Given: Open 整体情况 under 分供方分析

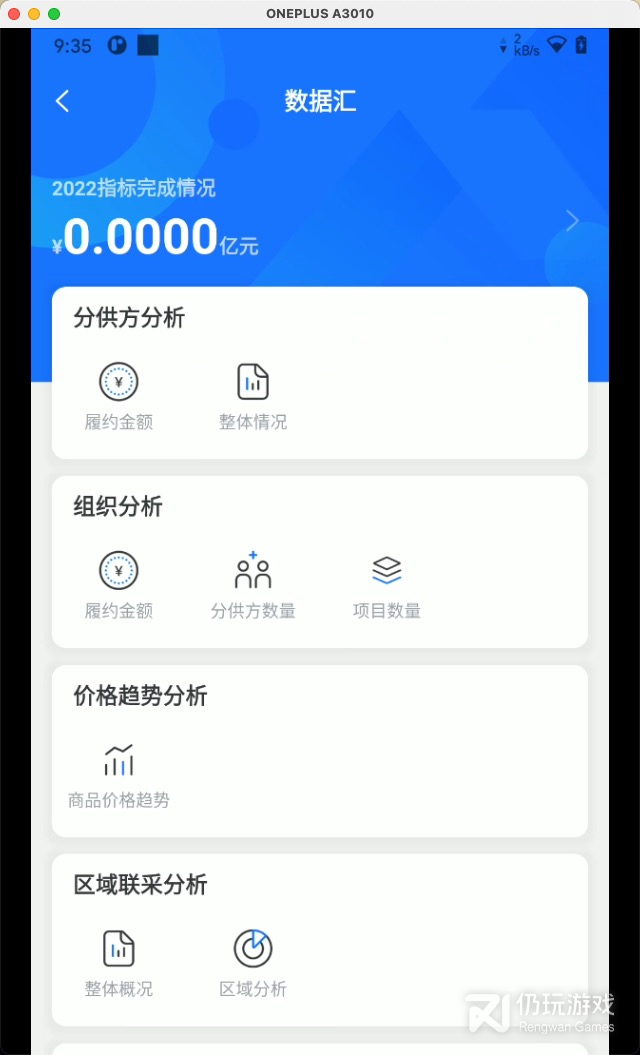Looking at the screenshot, I should (x=253, y=397).
